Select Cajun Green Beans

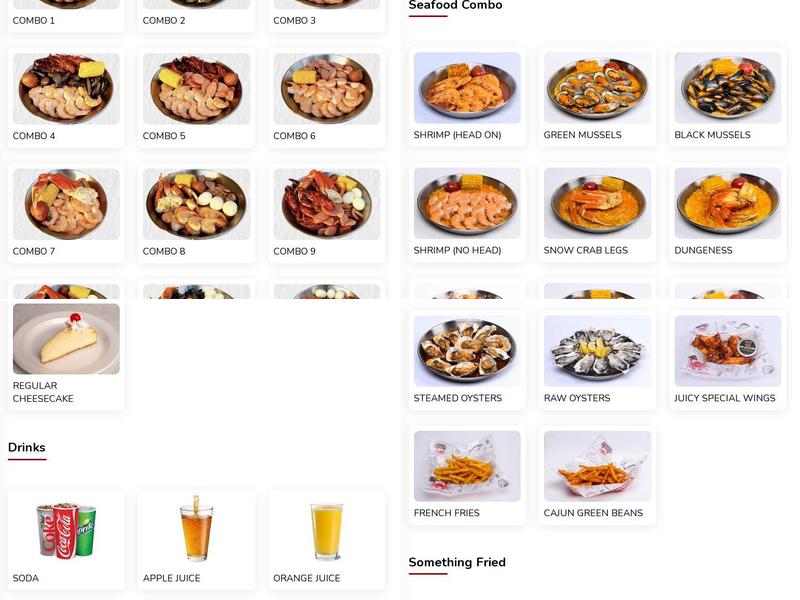pos(597,476)
